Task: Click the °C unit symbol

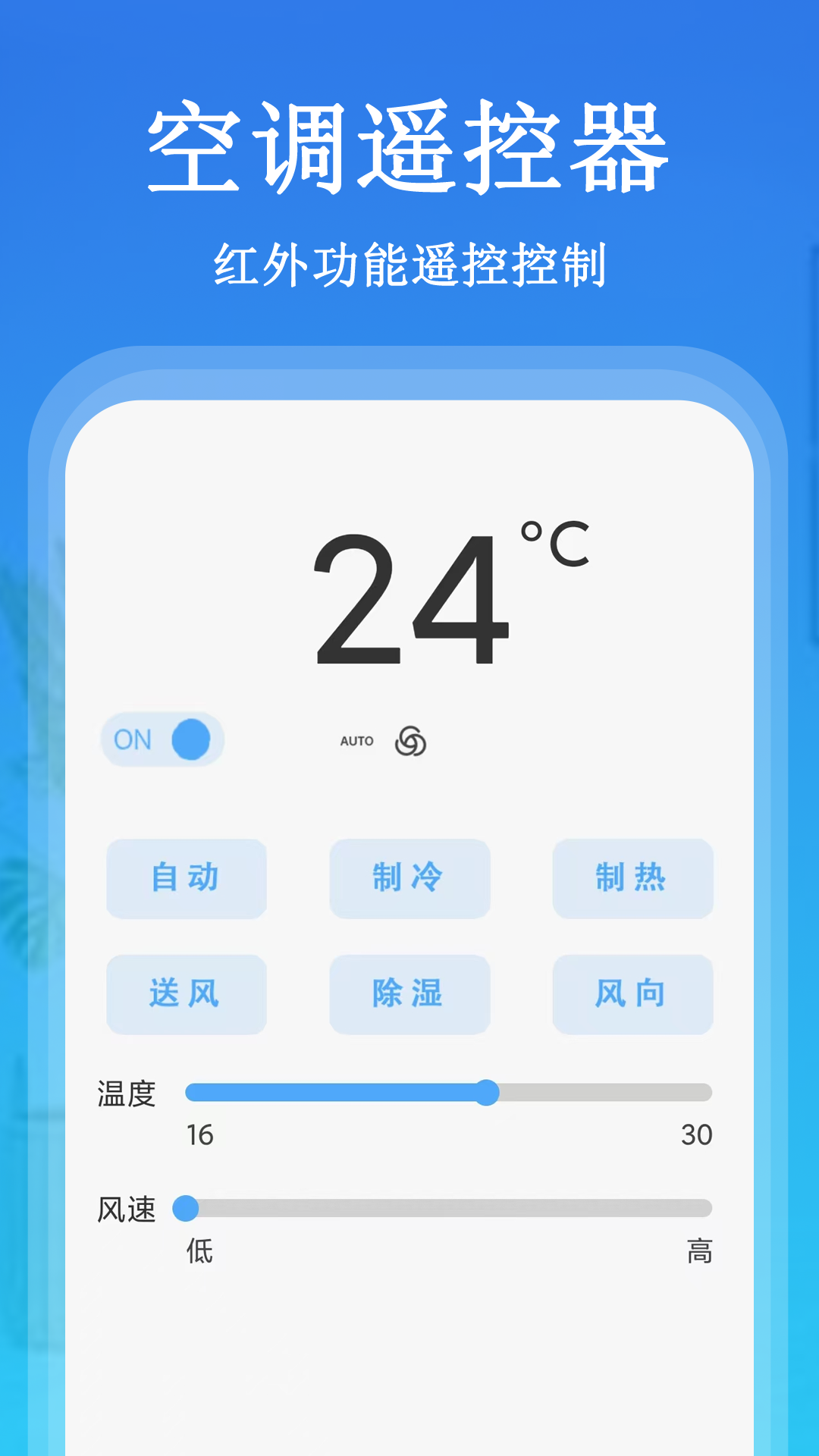Action: point(555,543)
